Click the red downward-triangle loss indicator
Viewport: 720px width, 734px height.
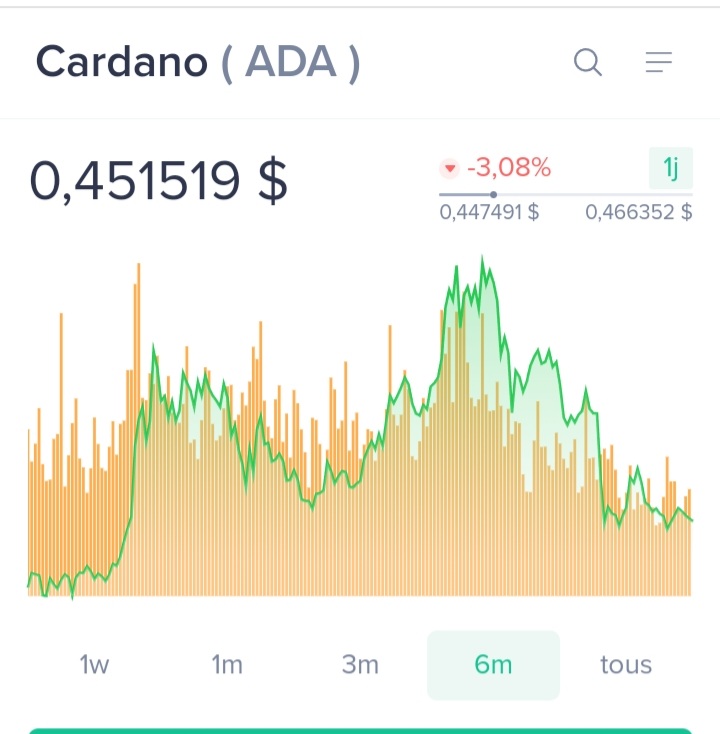(449, 168)
